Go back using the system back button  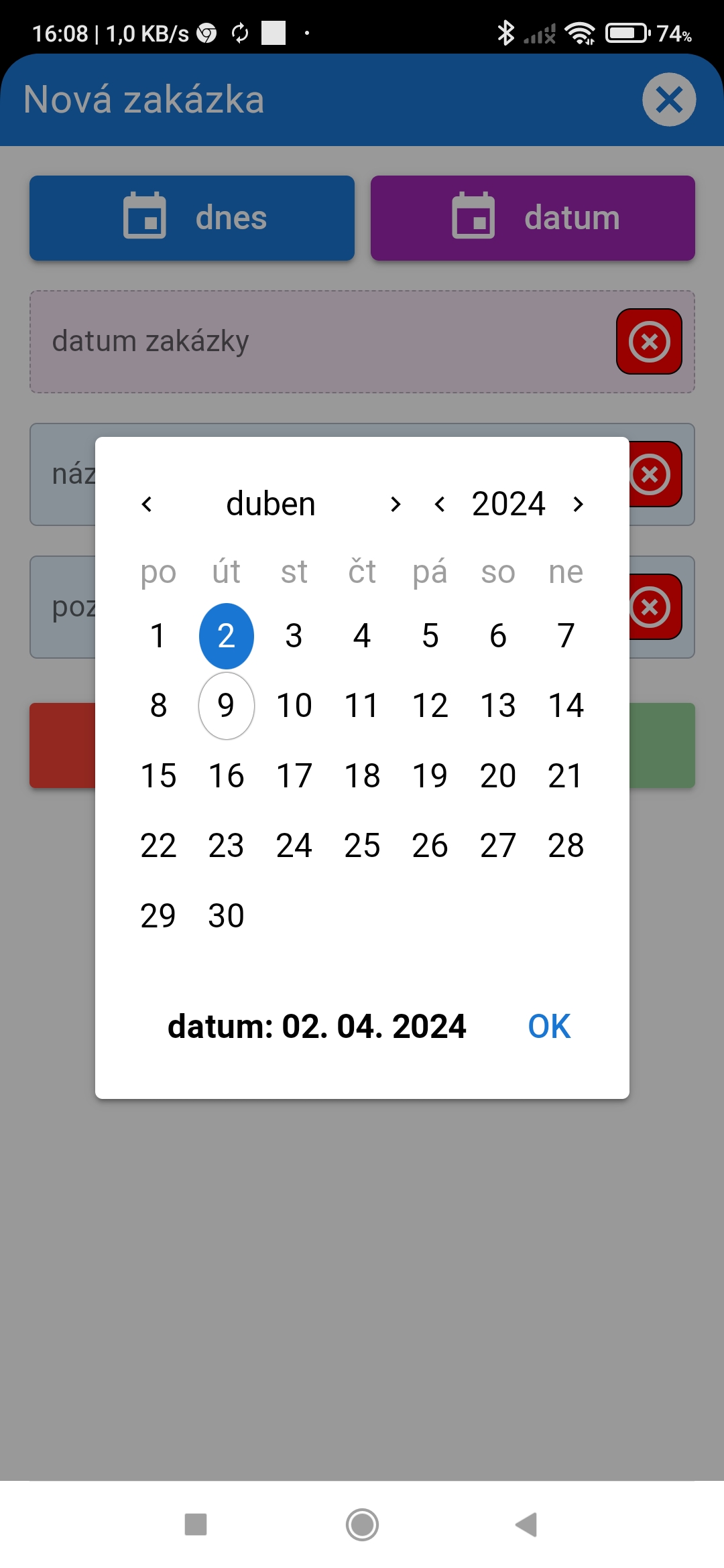pos(527,1524)
